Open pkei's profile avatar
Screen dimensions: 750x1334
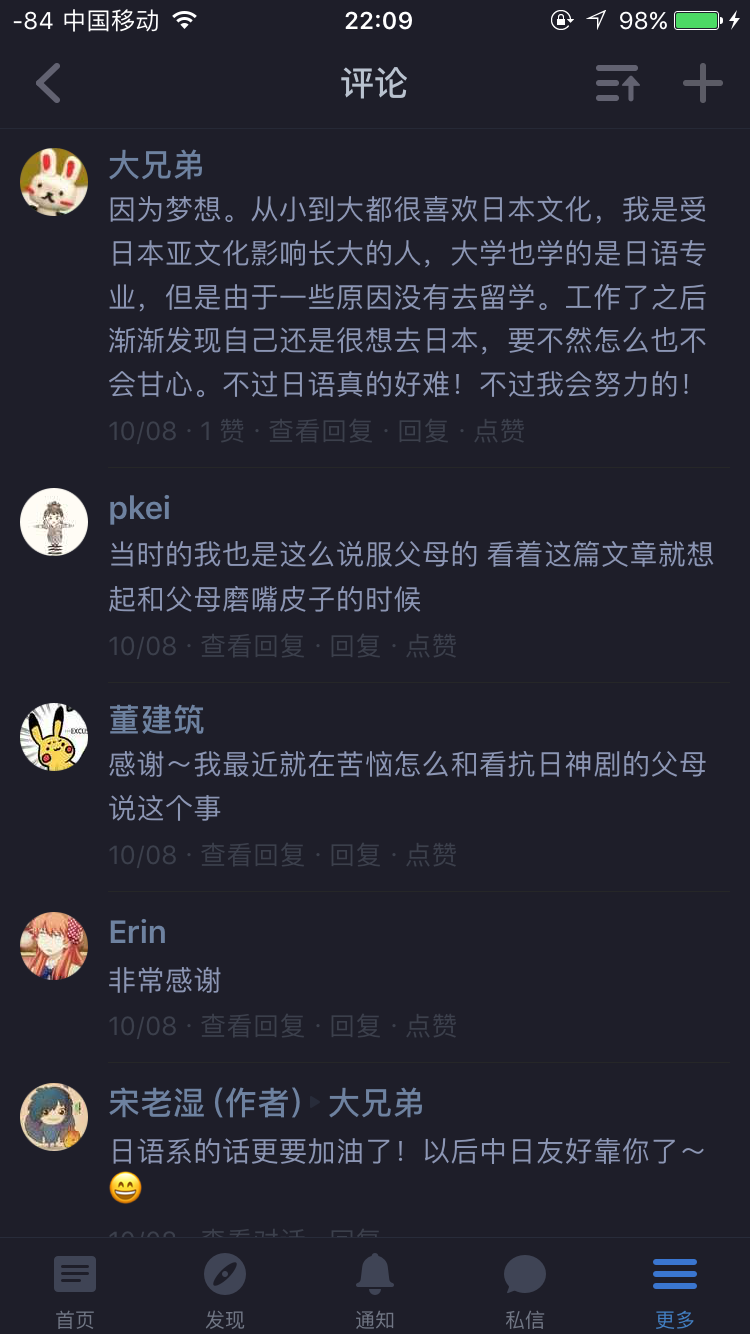54,522
